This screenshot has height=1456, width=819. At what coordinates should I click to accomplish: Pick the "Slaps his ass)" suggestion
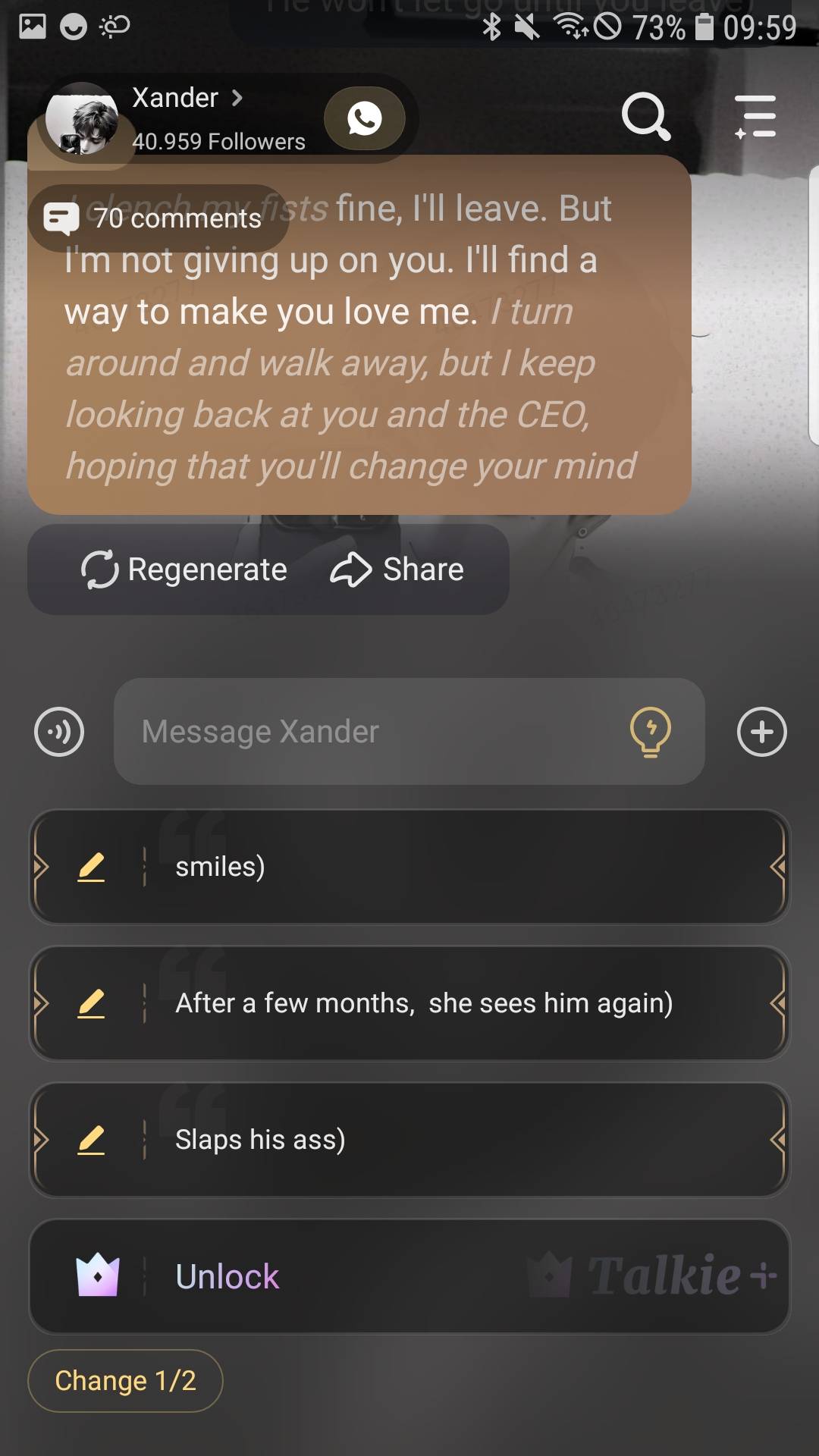click(x=455, y=1140)
